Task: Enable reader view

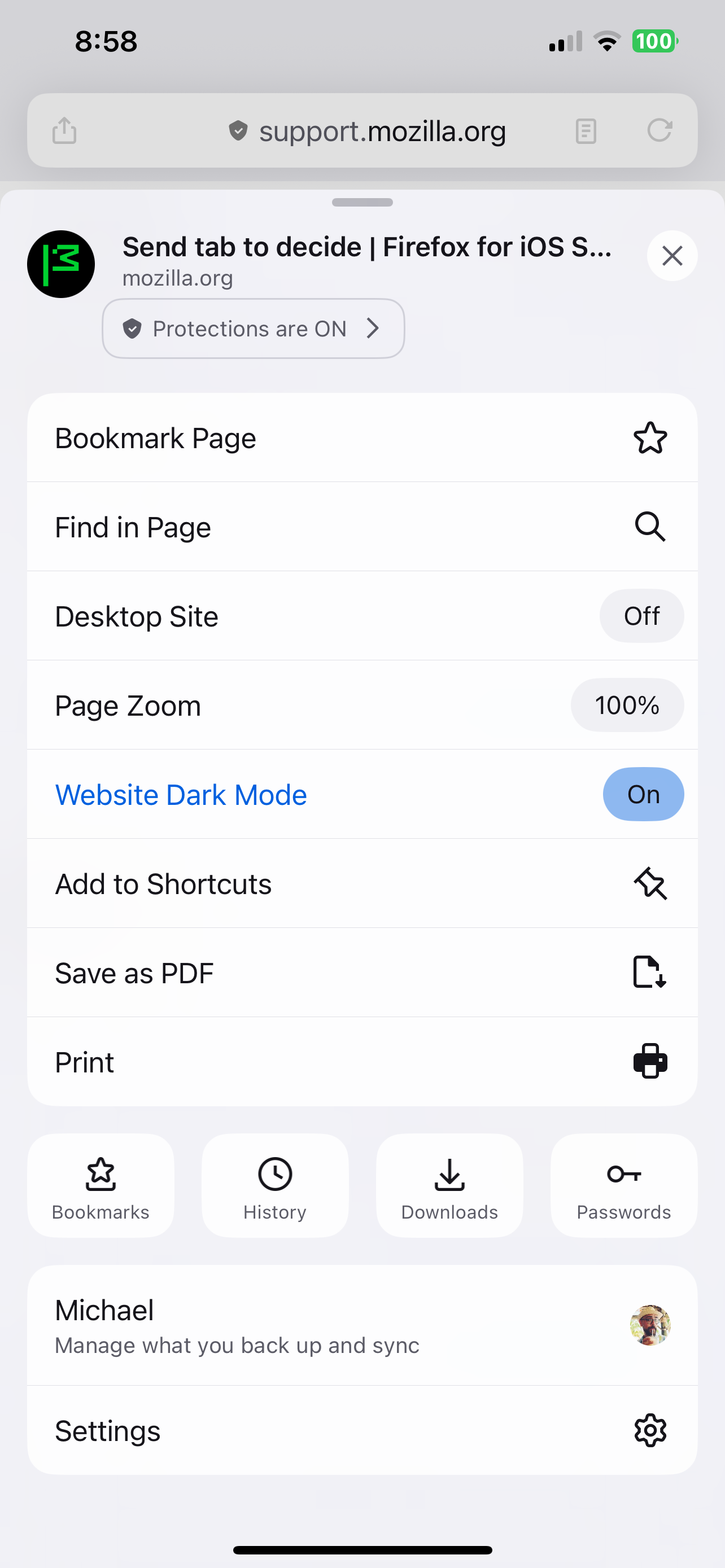Action: point(586,131)
